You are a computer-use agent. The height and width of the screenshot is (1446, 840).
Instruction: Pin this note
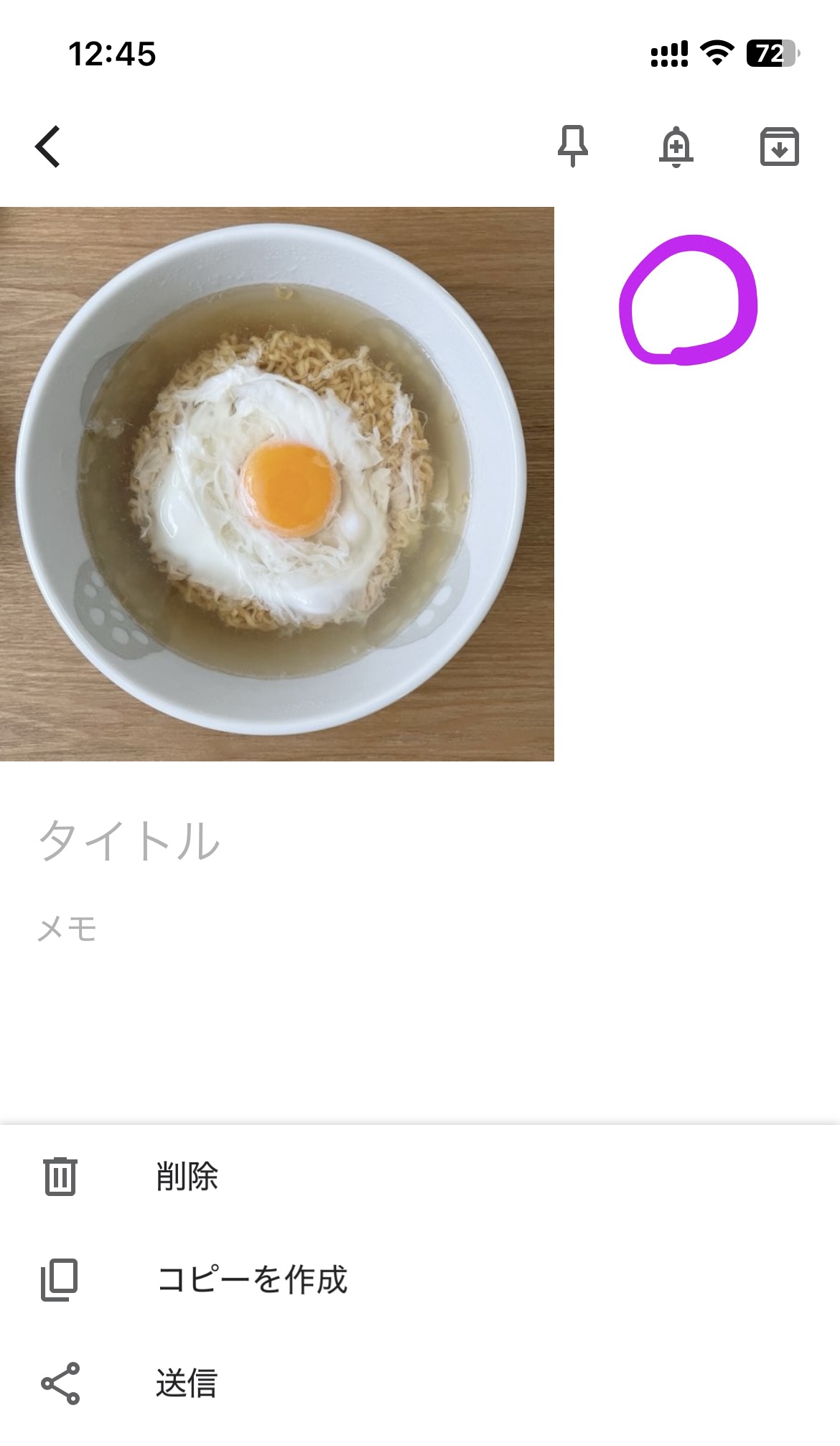pos(572,147)
